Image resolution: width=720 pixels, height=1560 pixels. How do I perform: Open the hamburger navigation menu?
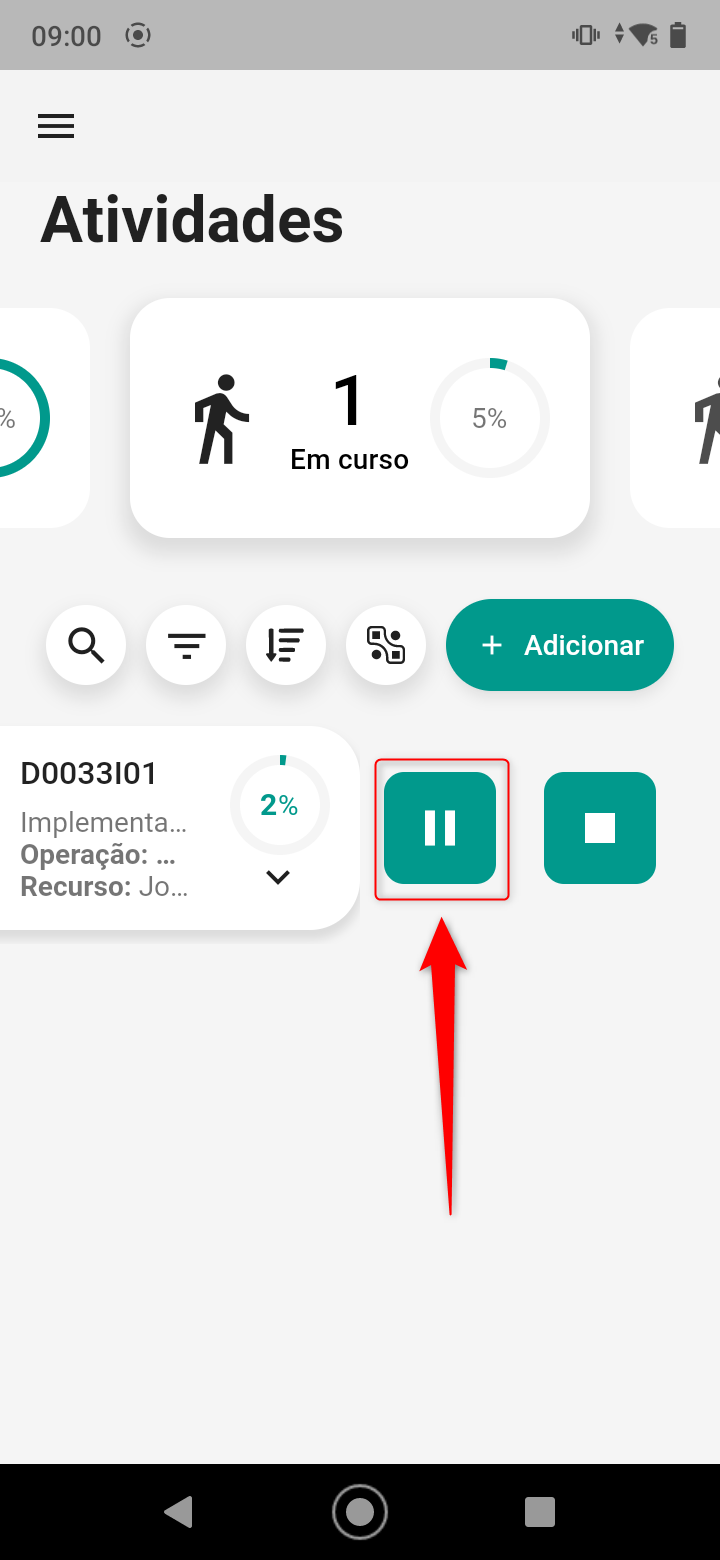pos(56,126)
